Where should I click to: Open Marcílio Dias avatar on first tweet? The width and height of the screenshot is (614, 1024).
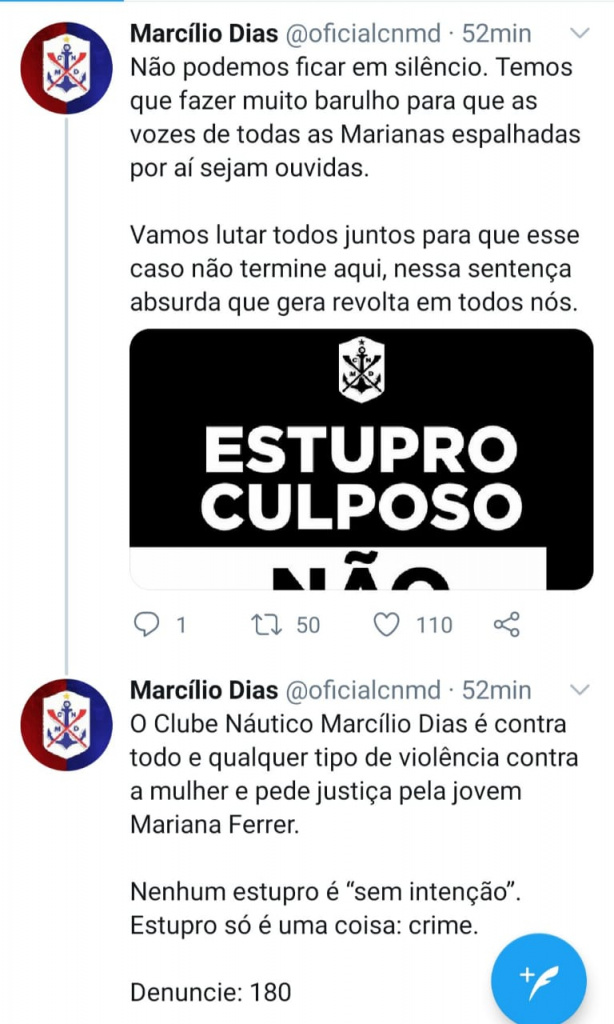66,68
